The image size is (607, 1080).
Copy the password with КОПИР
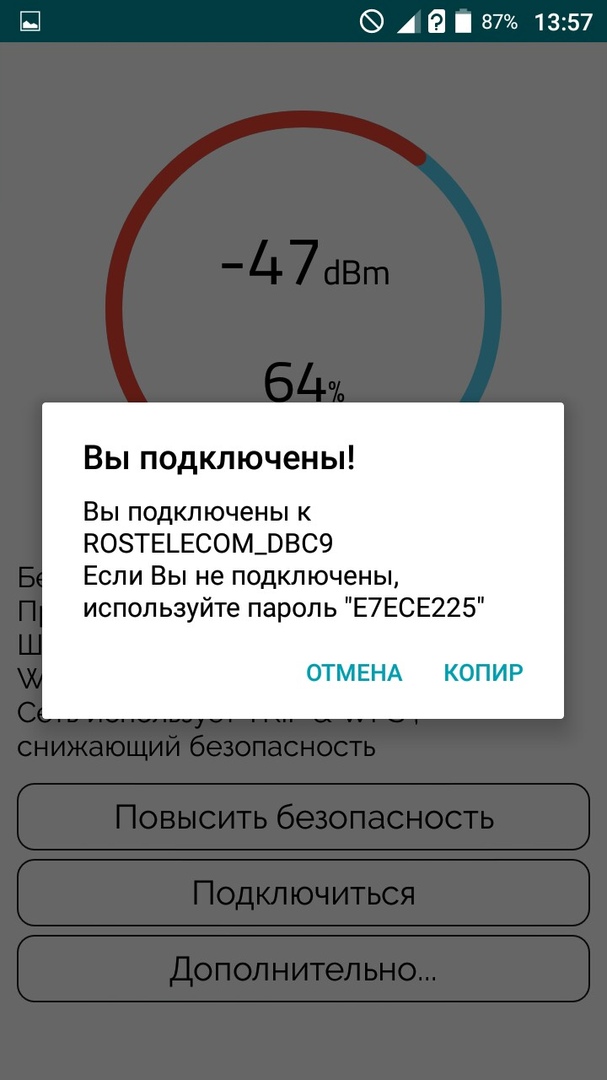[483, 672]
